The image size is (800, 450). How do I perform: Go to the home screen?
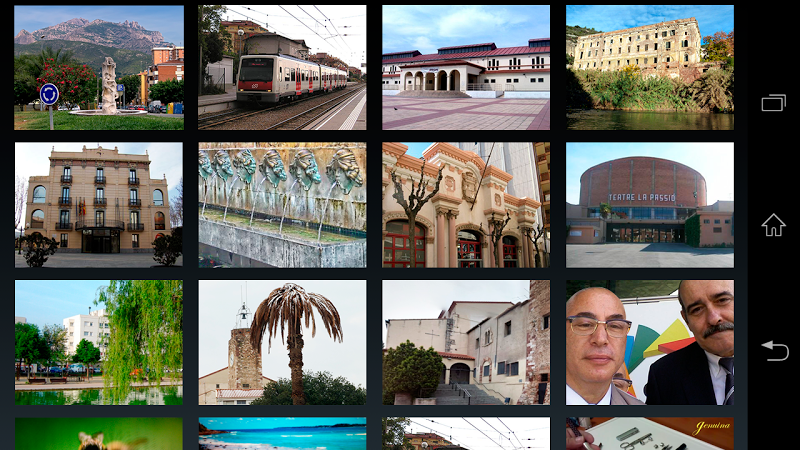774,225
